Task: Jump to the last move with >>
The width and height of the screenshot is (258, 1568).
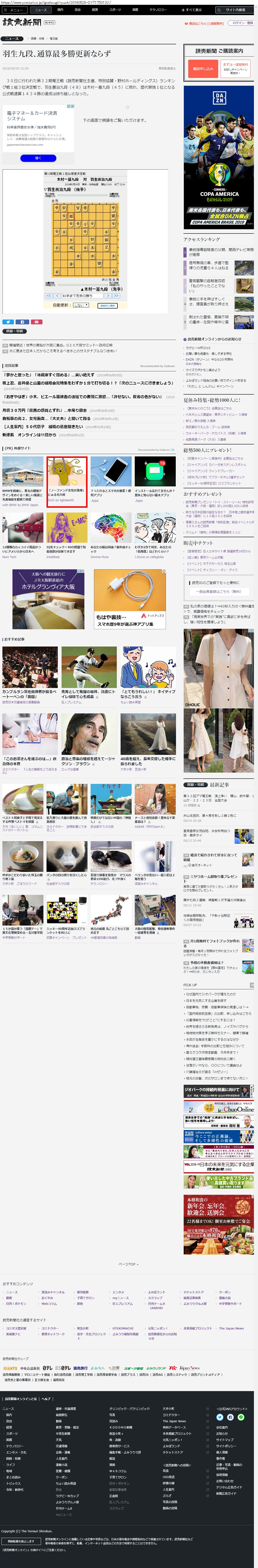Action: coord(116,296)
